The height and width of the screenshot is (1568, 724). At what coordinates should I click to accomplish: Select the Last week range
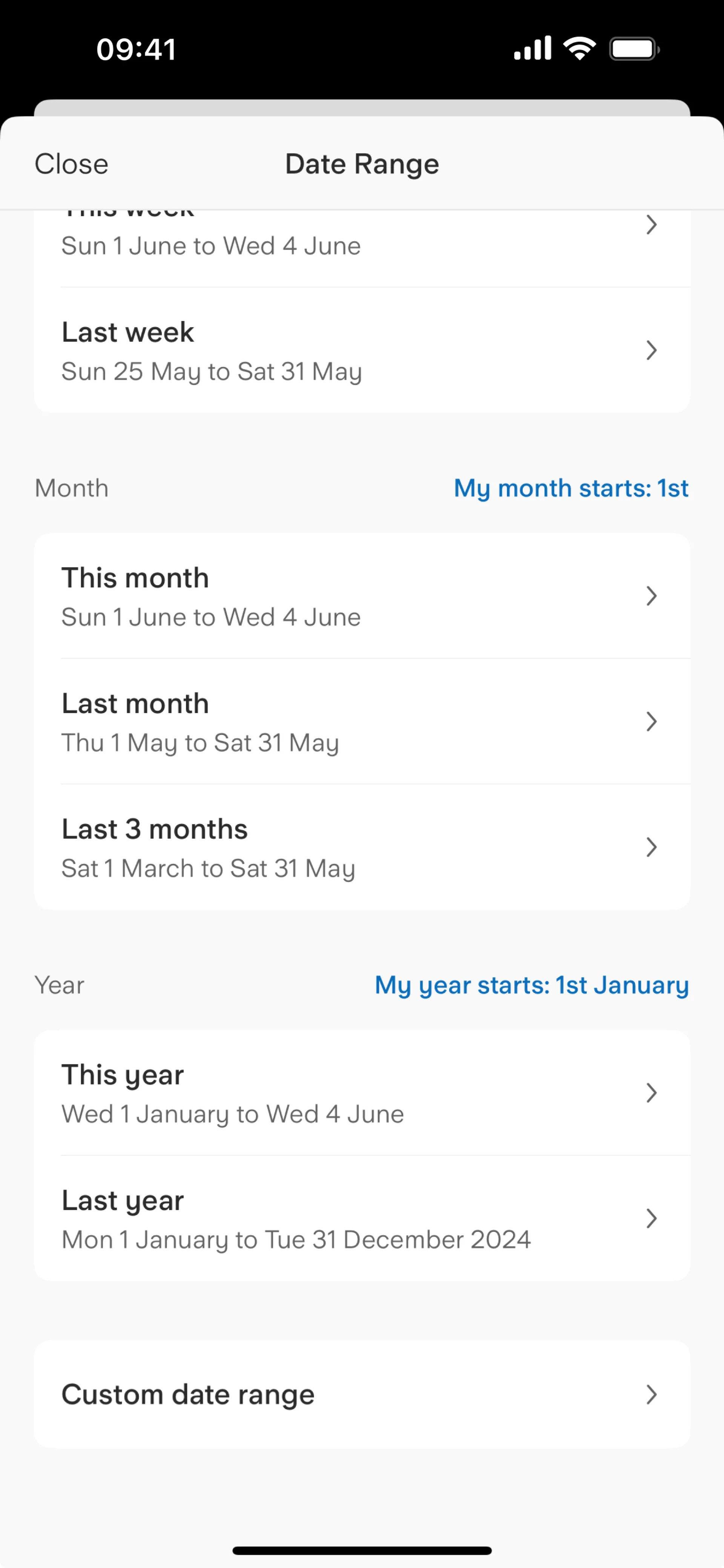click(x=362, y=350)
